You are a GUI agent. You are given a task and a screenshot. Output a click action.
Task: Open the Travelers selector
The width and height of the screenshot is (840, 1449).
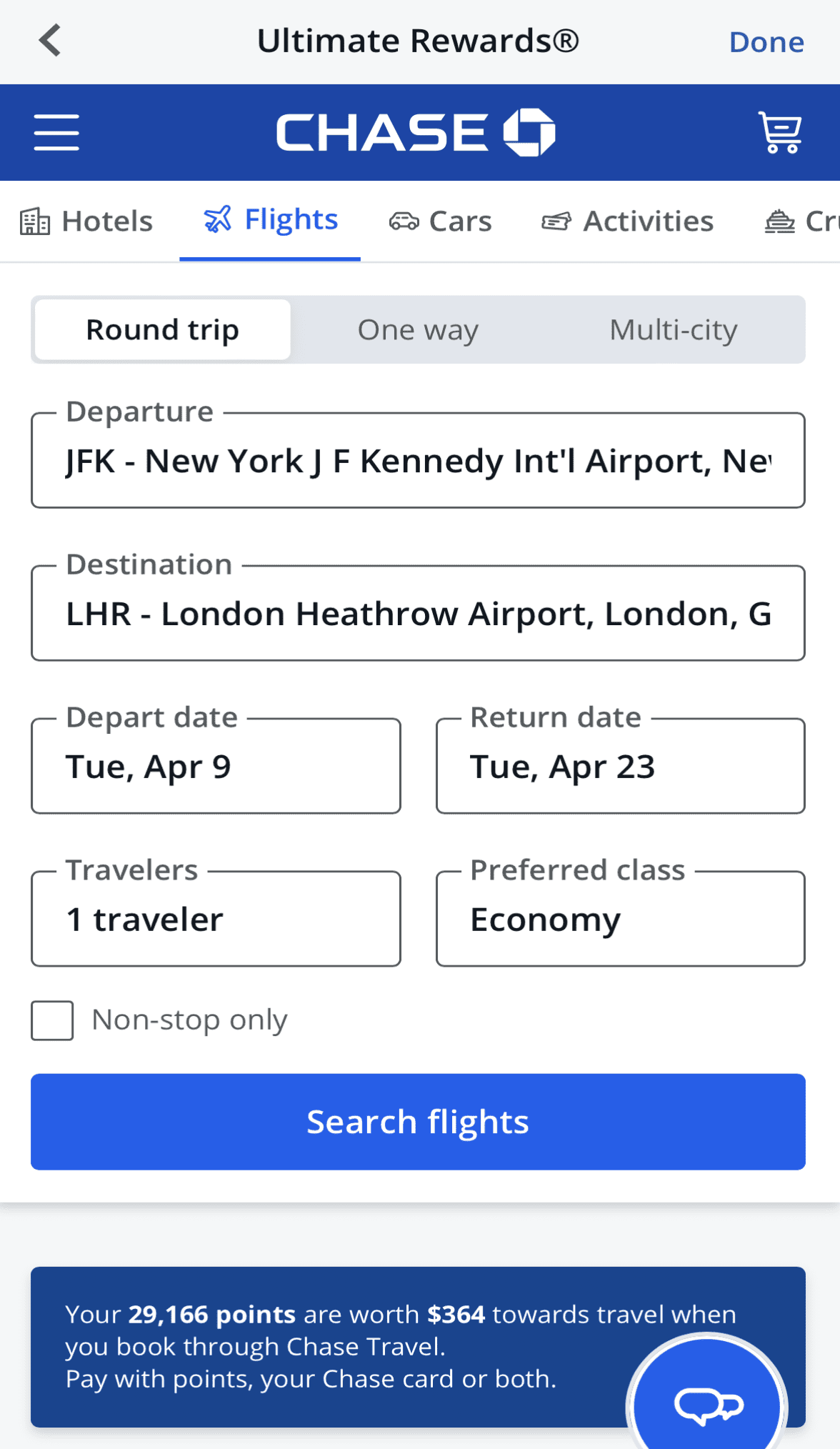(216, 919)
